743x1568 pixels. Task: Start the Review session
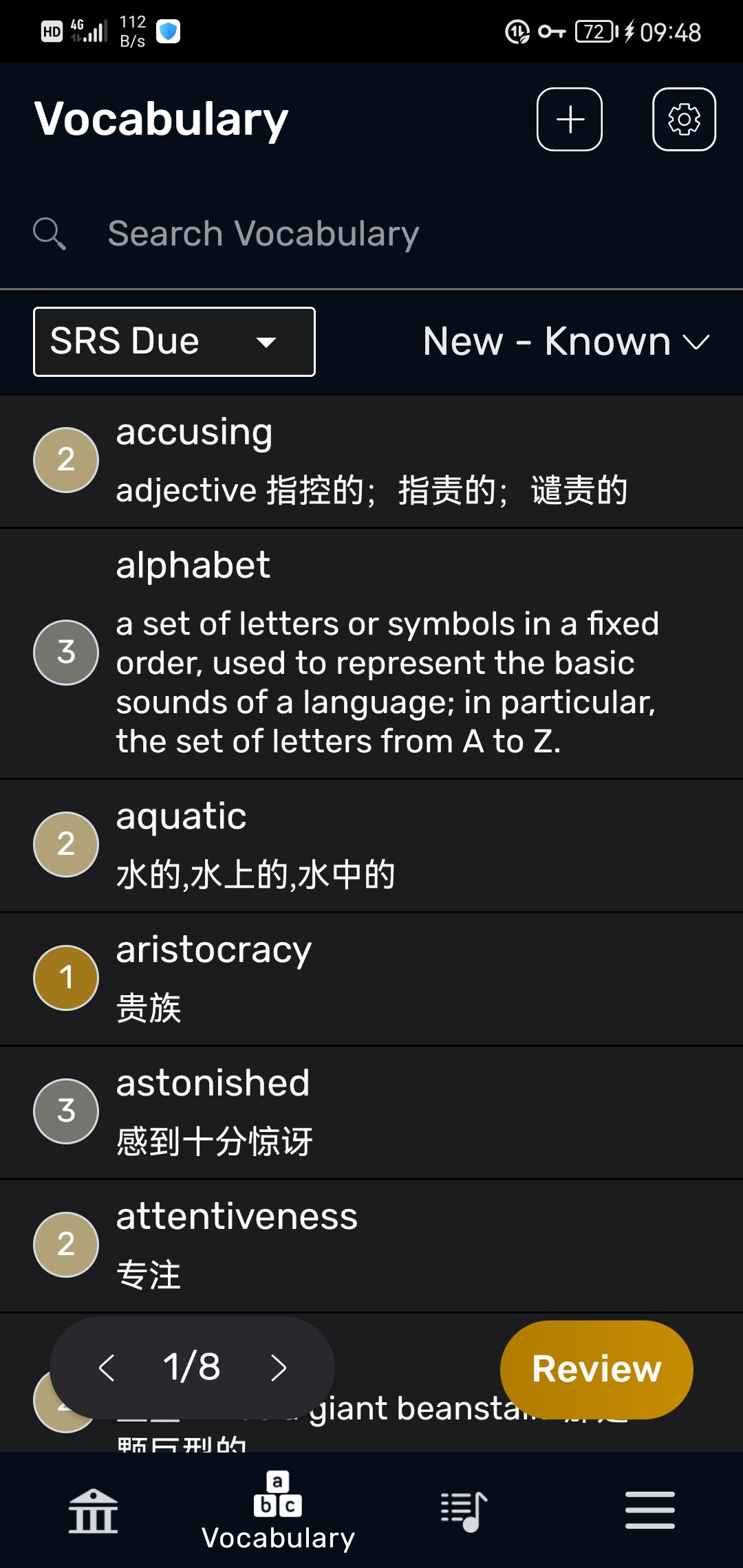click(x=596, y=1369)
